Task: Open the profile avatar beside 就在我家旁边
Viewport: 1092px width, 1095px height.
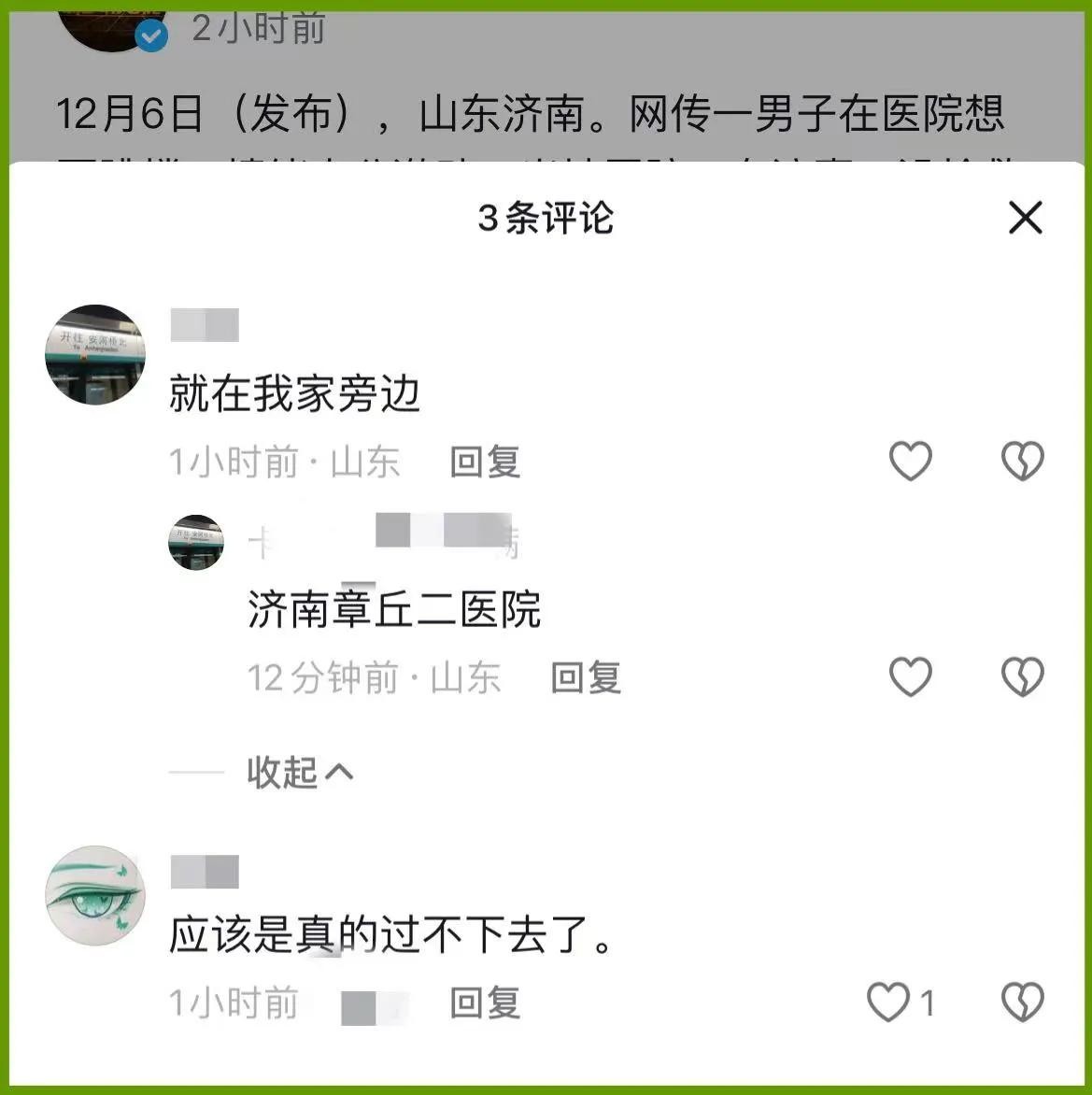Action: pos(95,354)
